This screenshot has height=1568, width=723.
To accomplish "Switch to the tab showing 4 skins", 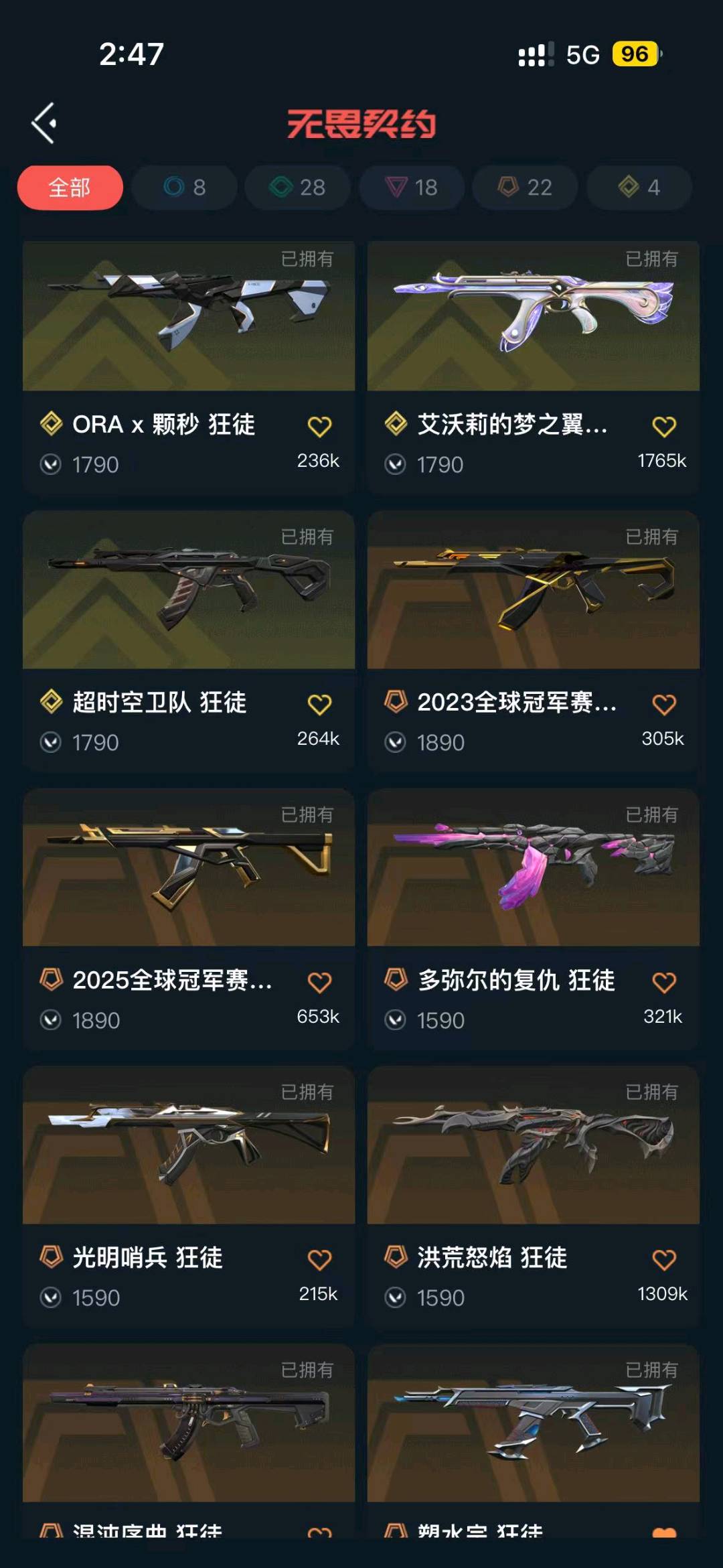I will (x=639, y=188).
